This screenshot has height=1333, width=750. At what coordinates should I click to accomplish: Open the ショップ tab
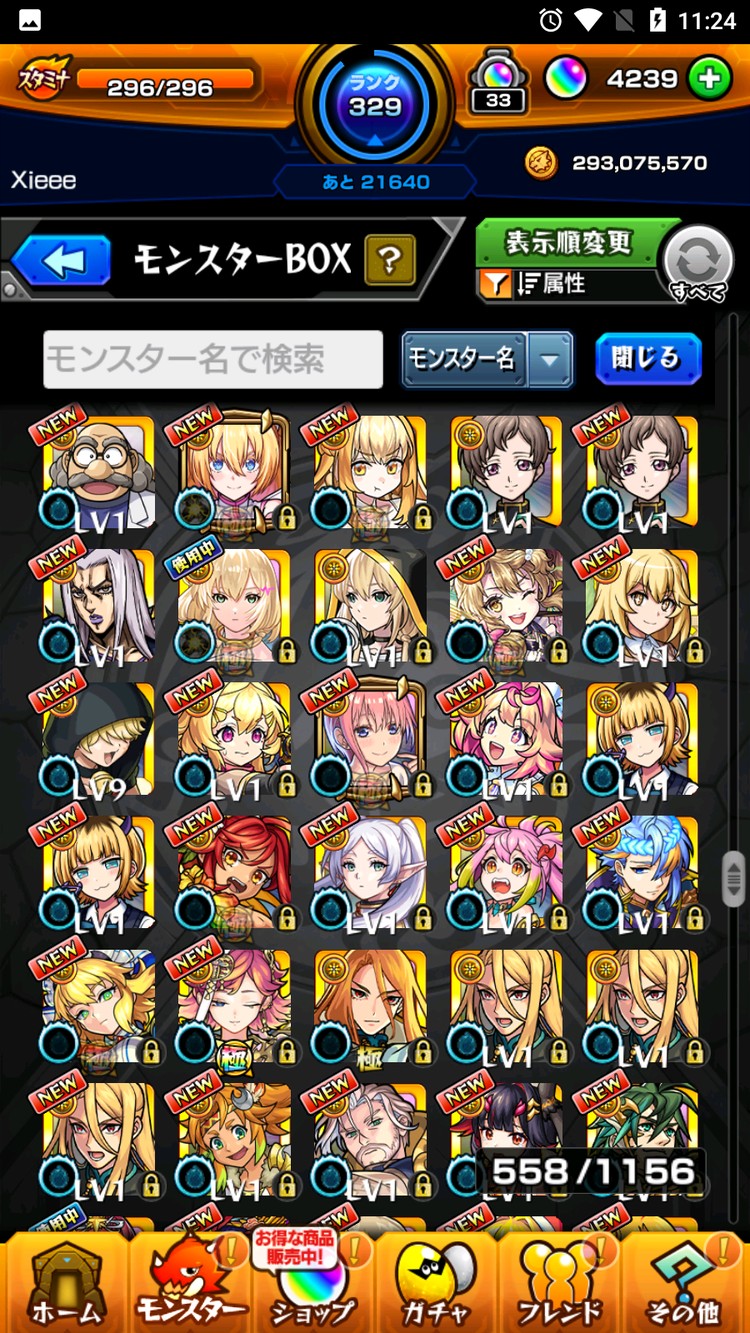point(312,1285)
